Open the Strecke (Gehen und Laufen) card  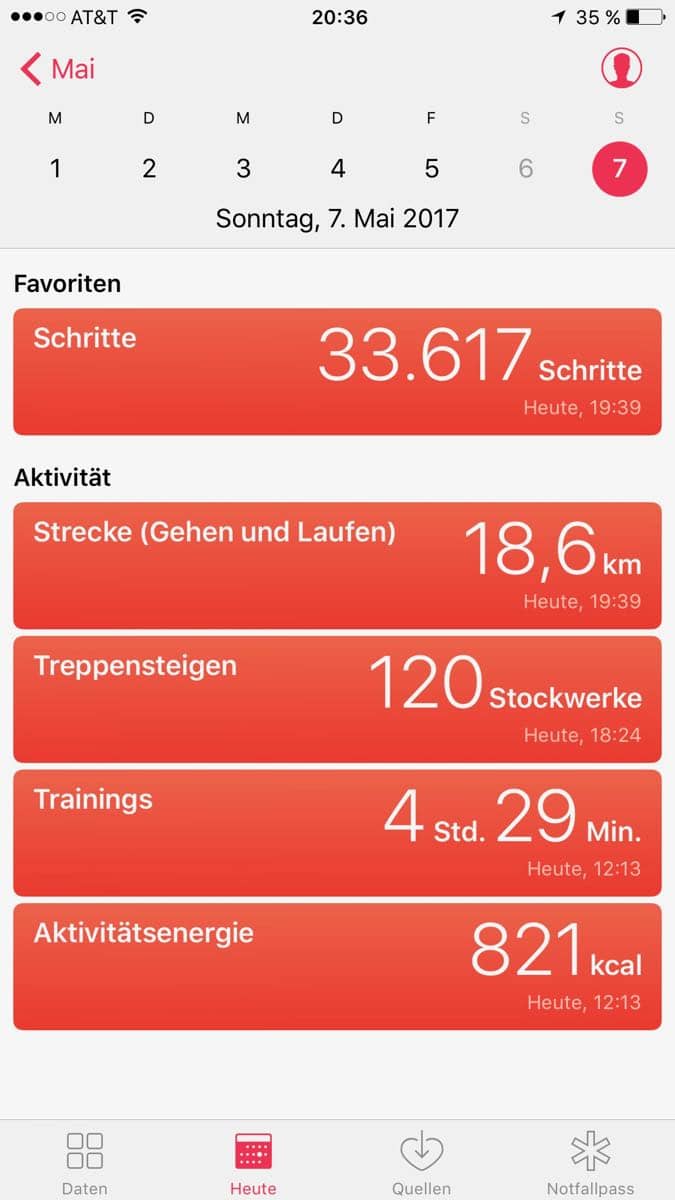tap(337, 565)
